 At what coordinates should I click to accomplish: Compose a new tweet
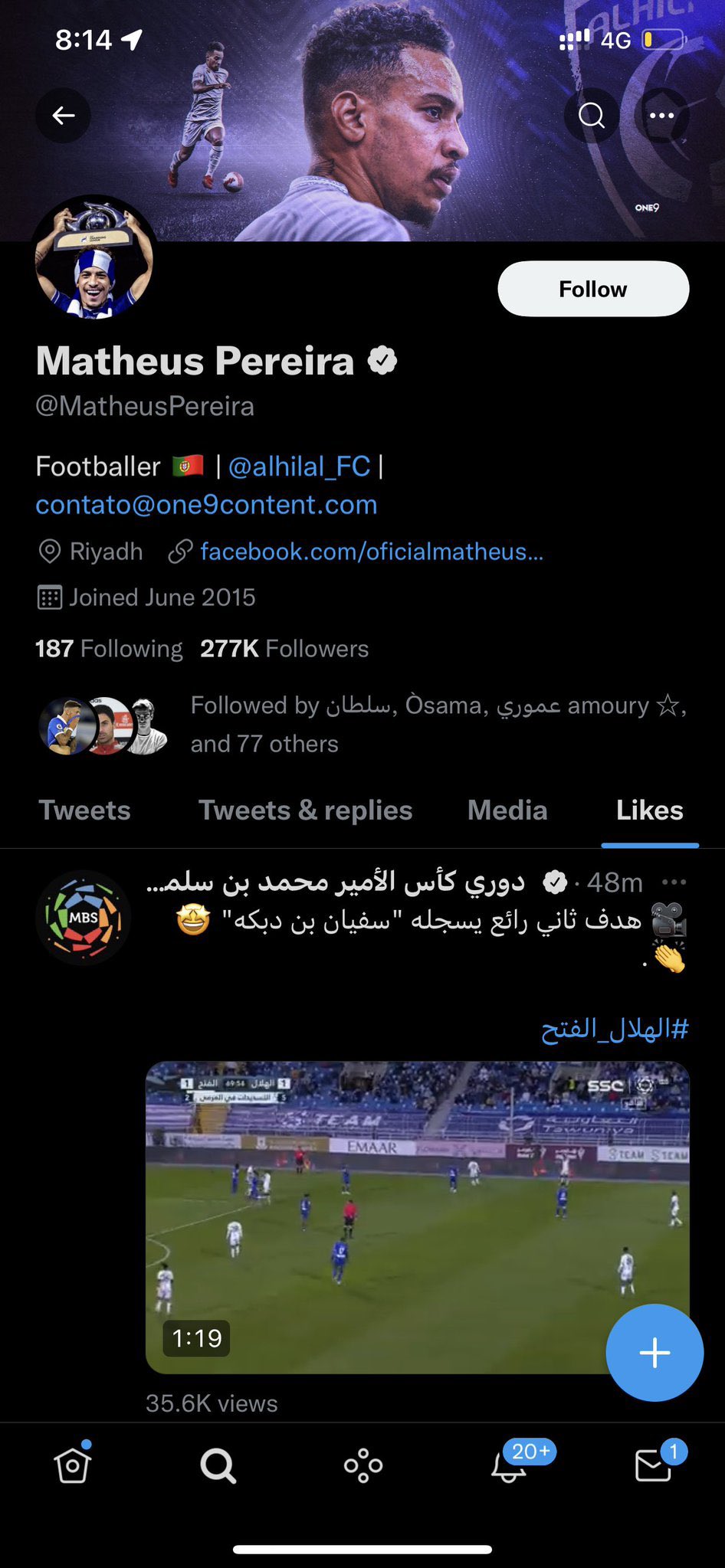pos(654,1353)
